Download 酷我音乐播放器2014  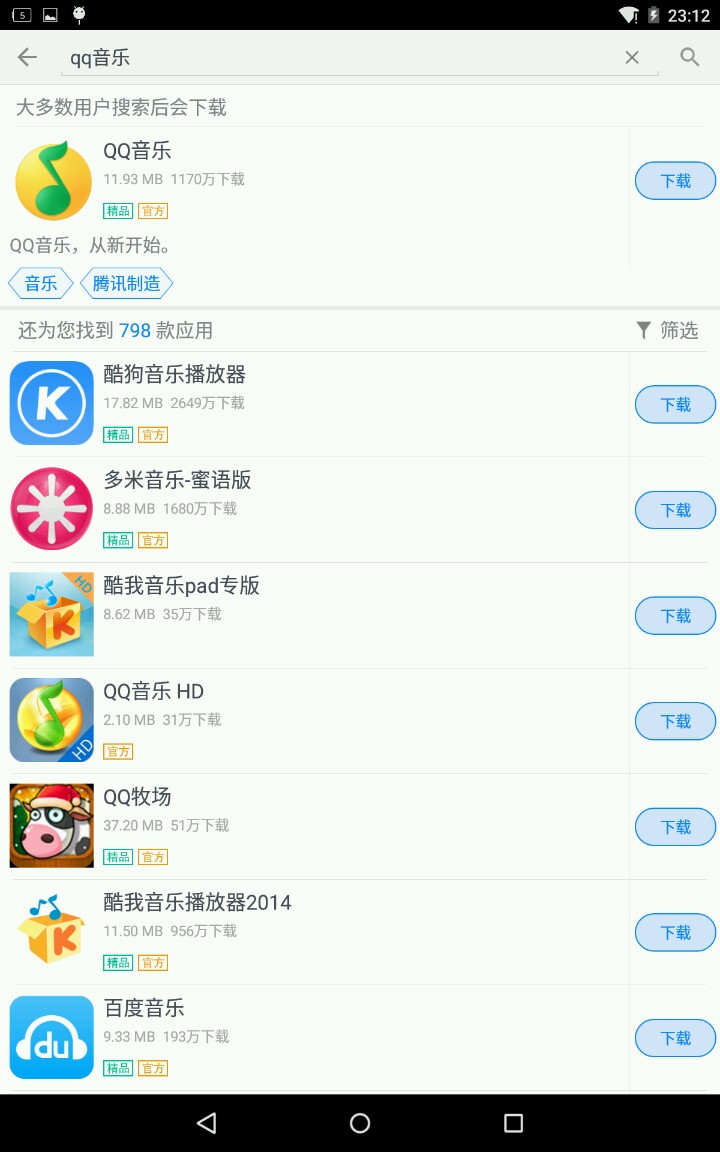point(675,932)
